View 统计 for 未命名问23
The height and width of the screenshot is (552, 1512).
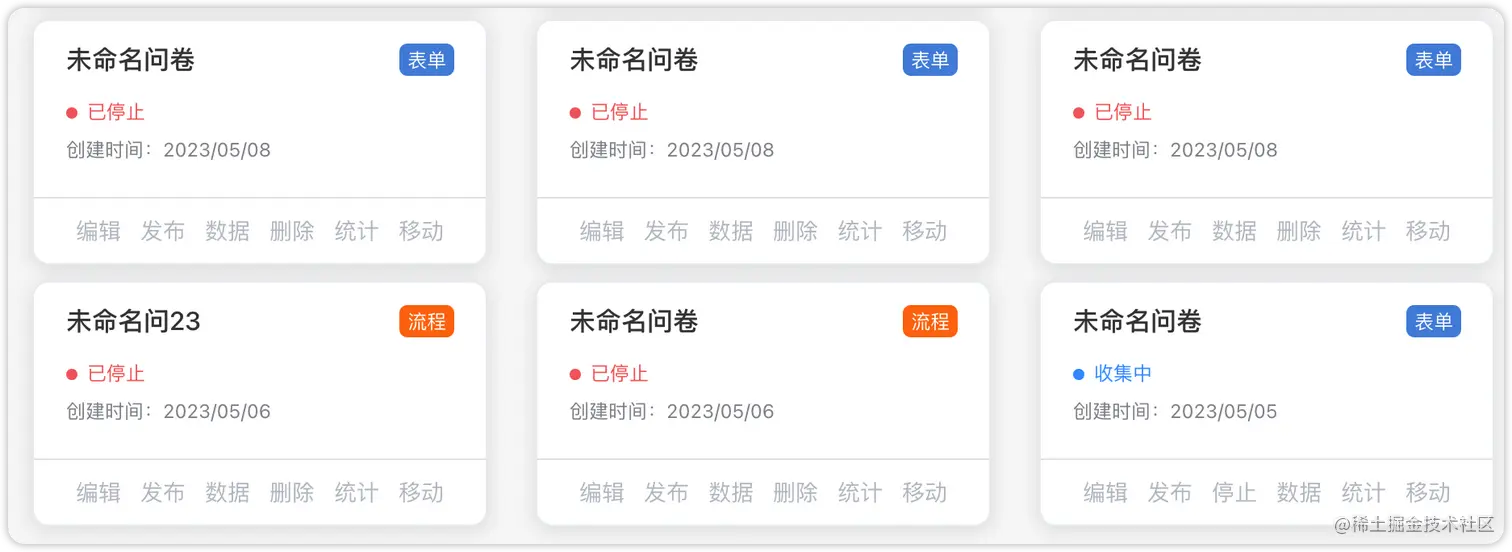pos(356,492)
